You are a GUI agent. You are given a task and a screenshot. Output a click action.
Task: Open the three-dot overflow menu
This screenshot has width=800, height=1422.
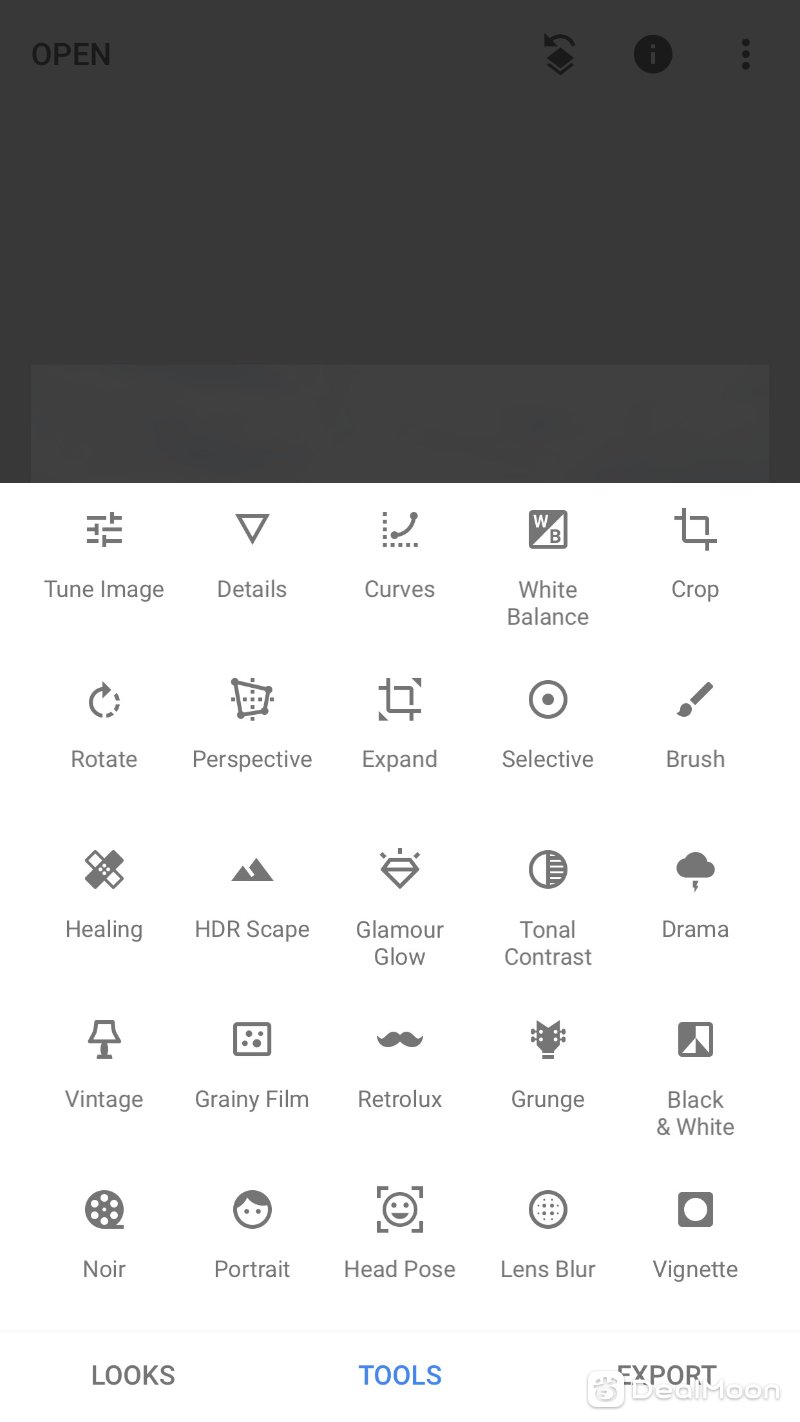pos(745,54)
